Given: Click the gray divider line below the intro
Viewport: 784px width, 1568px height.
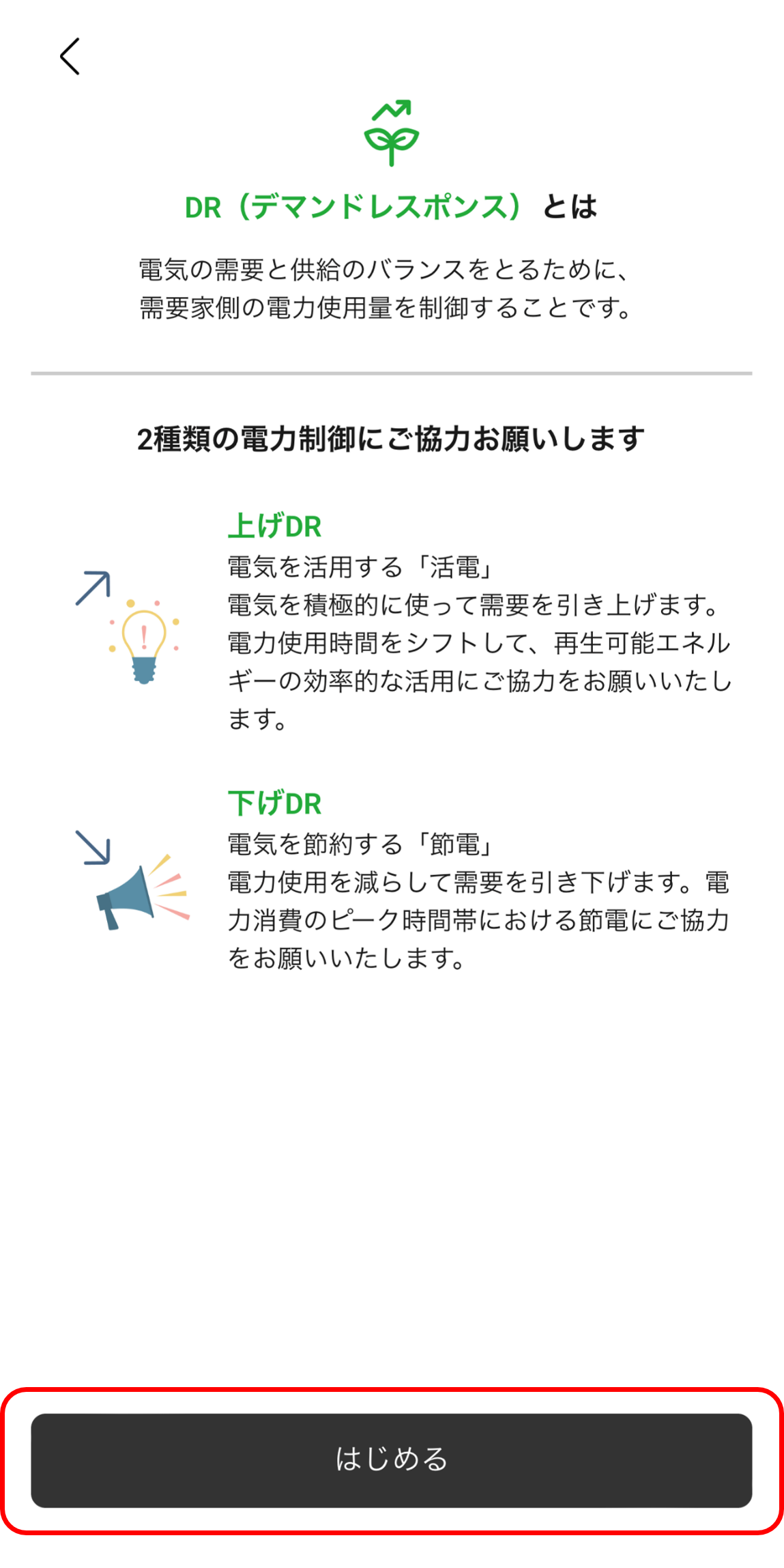Looking at the screenshot, I should (392, 372).
